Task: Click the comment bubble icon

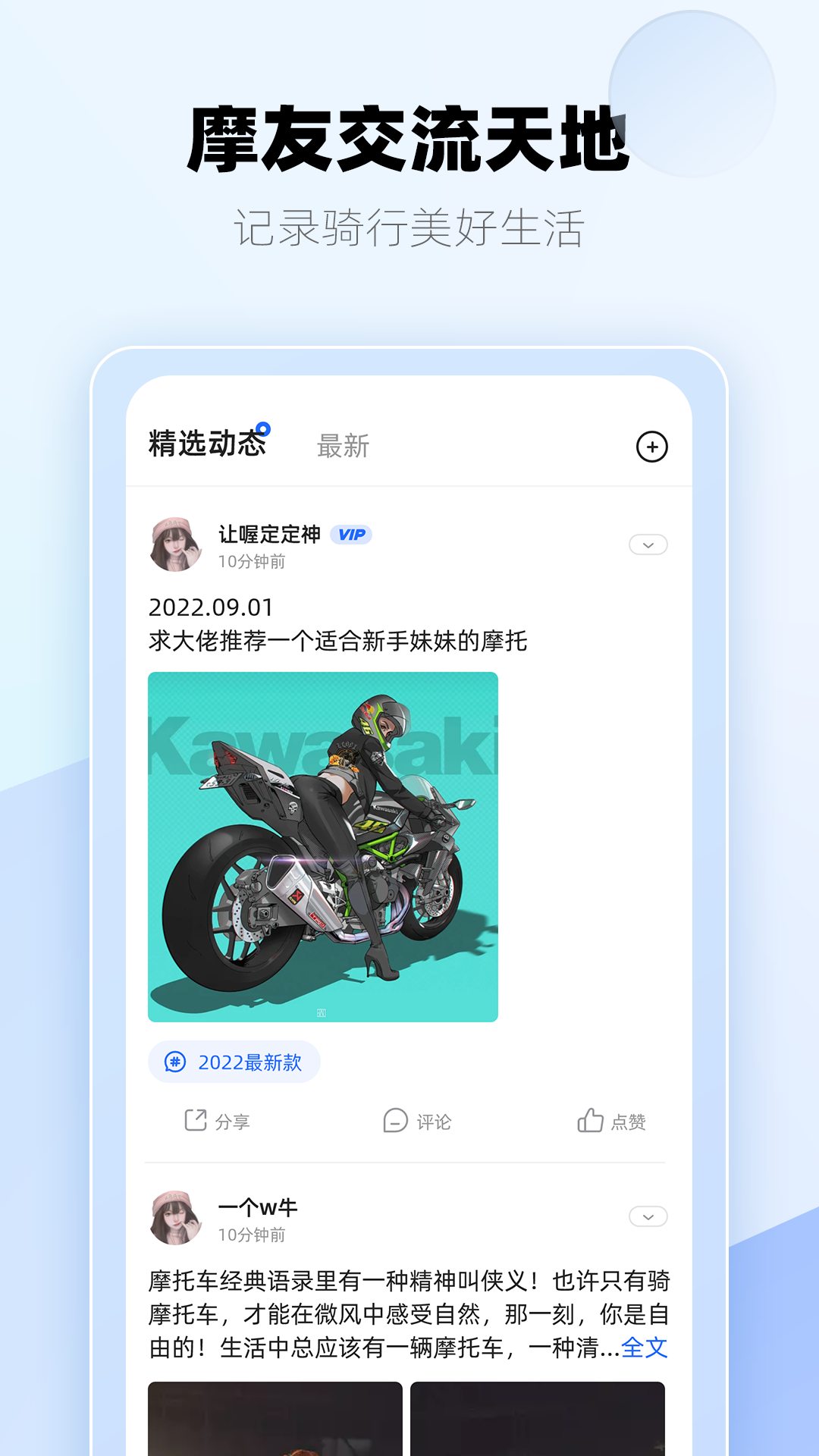Action: pos(394,1122)
